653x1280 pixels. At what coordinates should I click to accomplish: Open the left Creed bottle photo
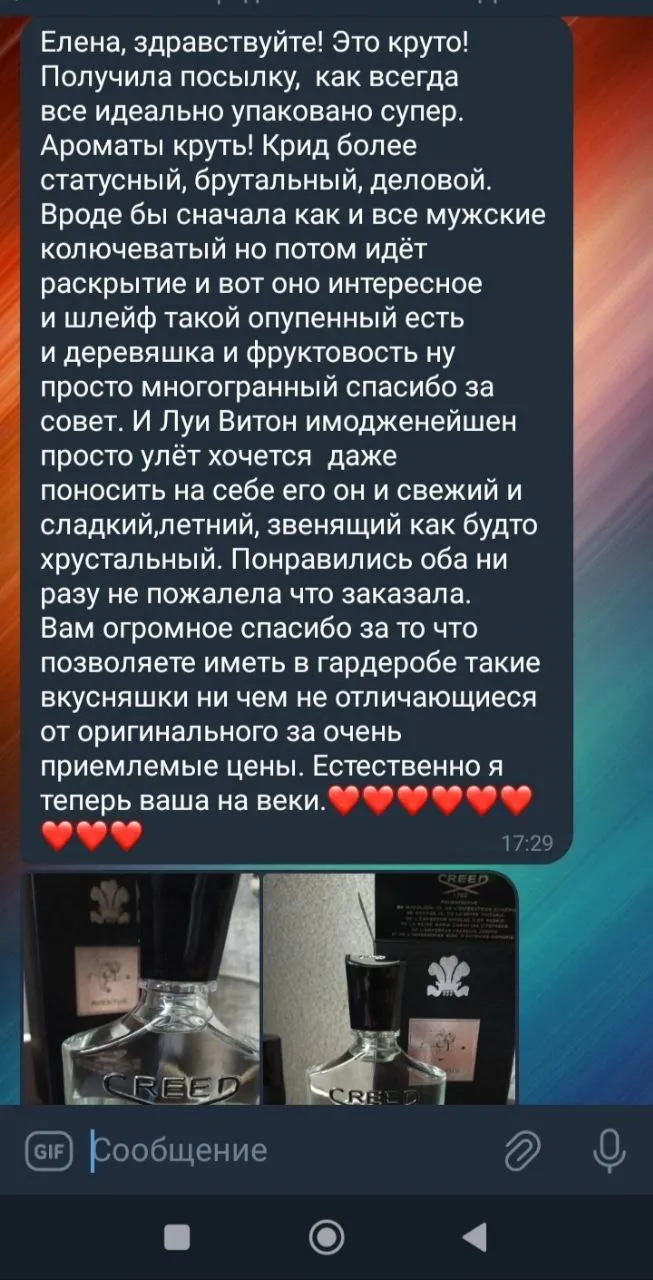tap(140, 988)
